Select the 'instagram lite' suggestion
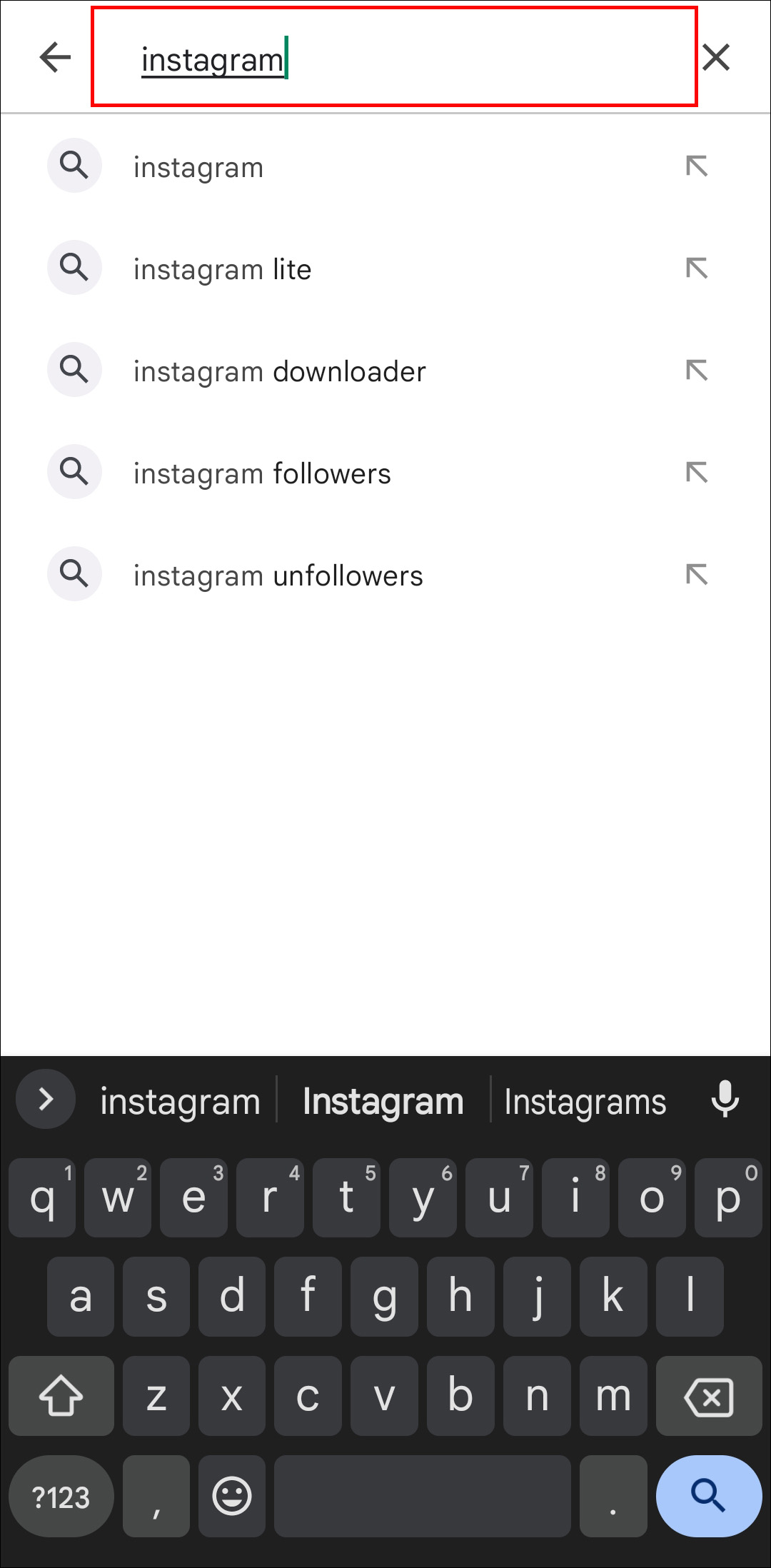The height and width of the screenshot is (1568, 771). (x=222, y=270)
